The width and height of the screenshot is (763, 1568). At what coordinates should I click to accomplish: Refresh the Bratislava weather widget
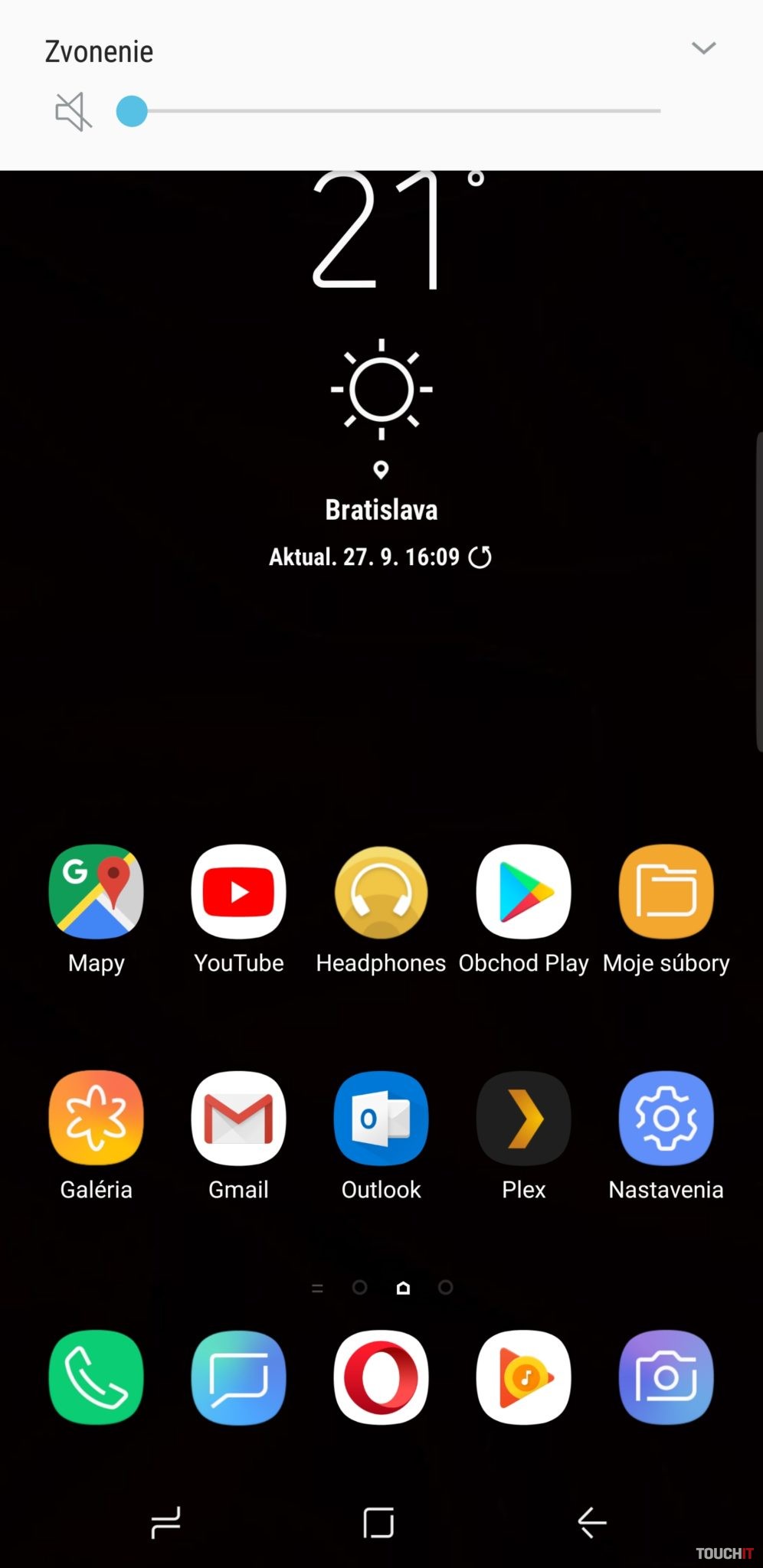[x=480, y=557]
